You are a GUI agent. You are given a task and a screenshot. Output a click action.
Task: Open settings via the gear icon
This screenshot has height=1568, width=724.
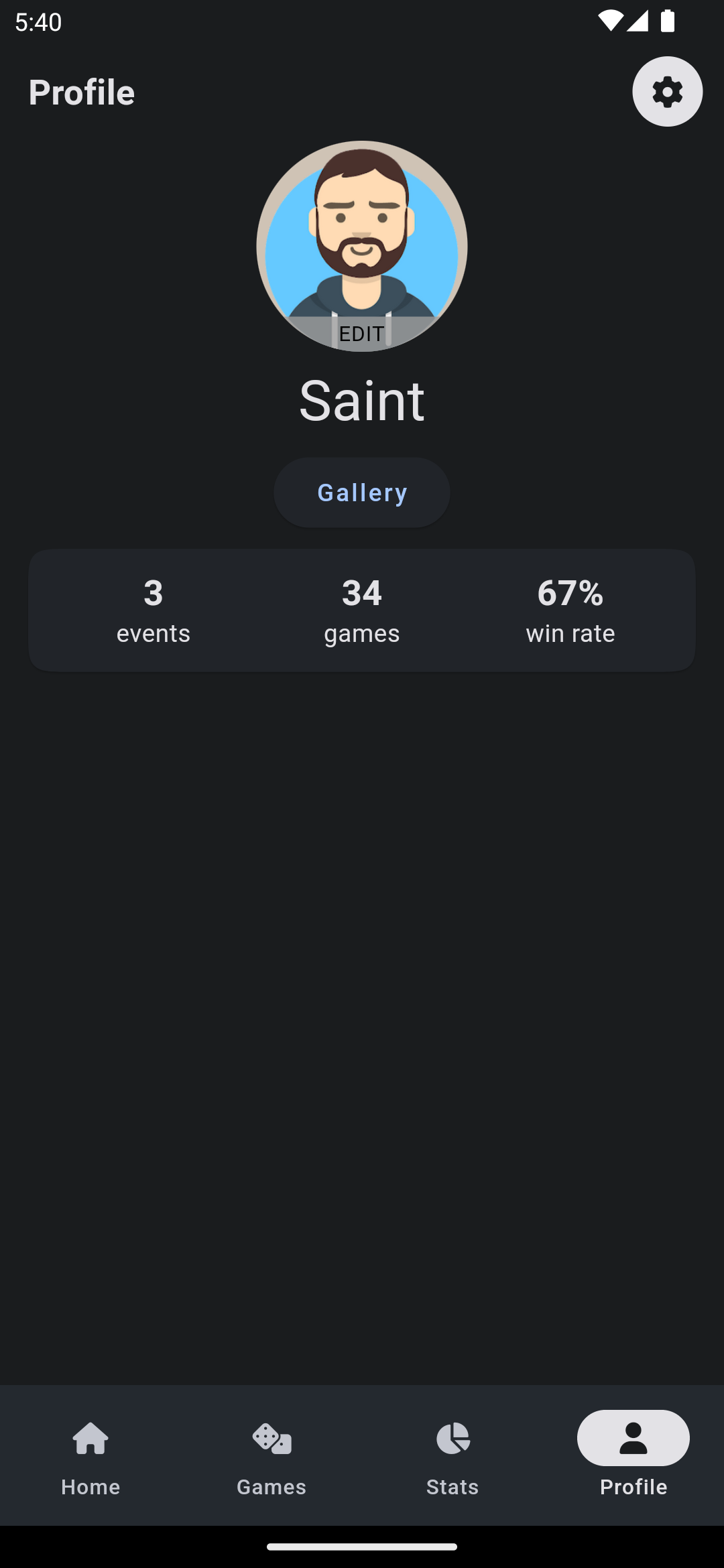[667, 91]
